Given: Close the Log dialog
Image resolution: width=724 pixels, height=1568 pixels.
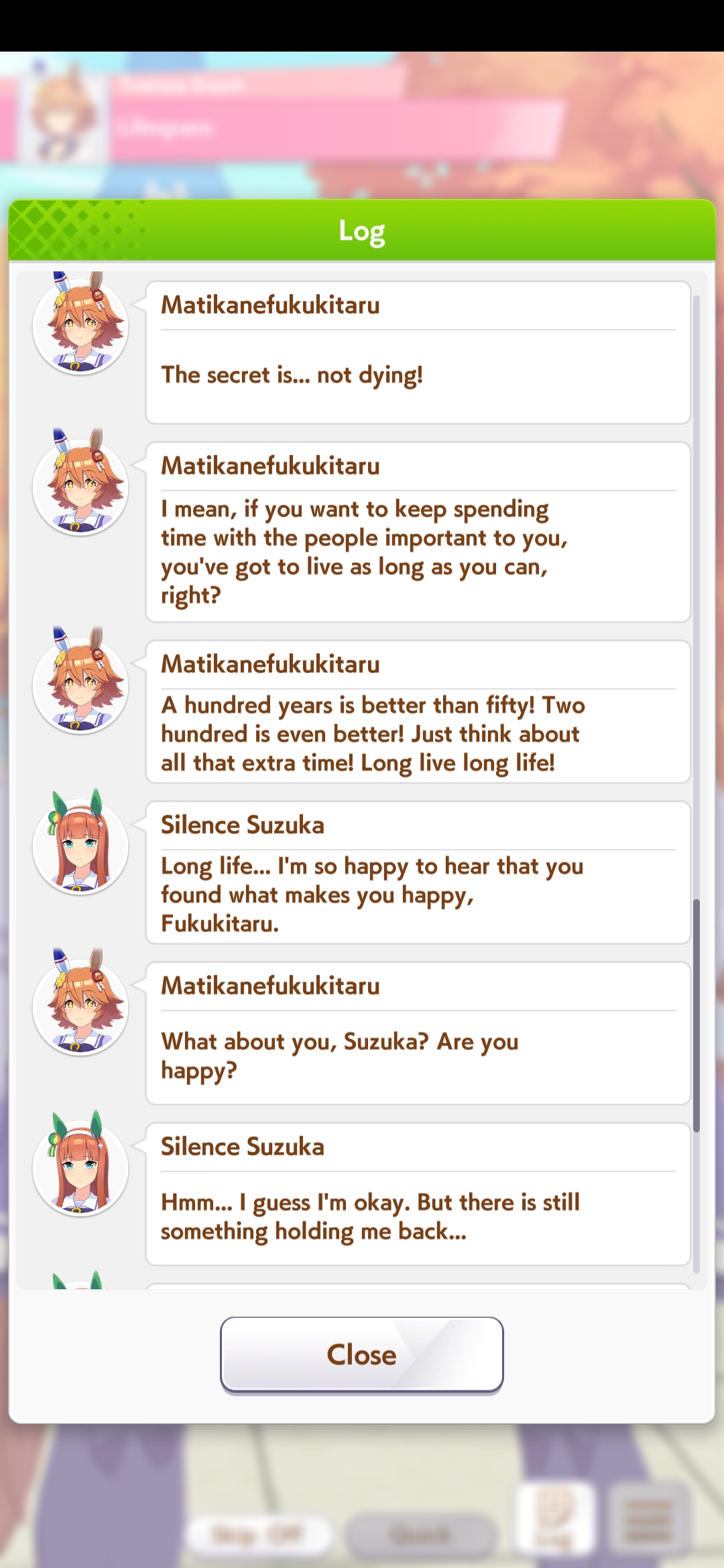Looking at the screenshot, I should 361,1354.
